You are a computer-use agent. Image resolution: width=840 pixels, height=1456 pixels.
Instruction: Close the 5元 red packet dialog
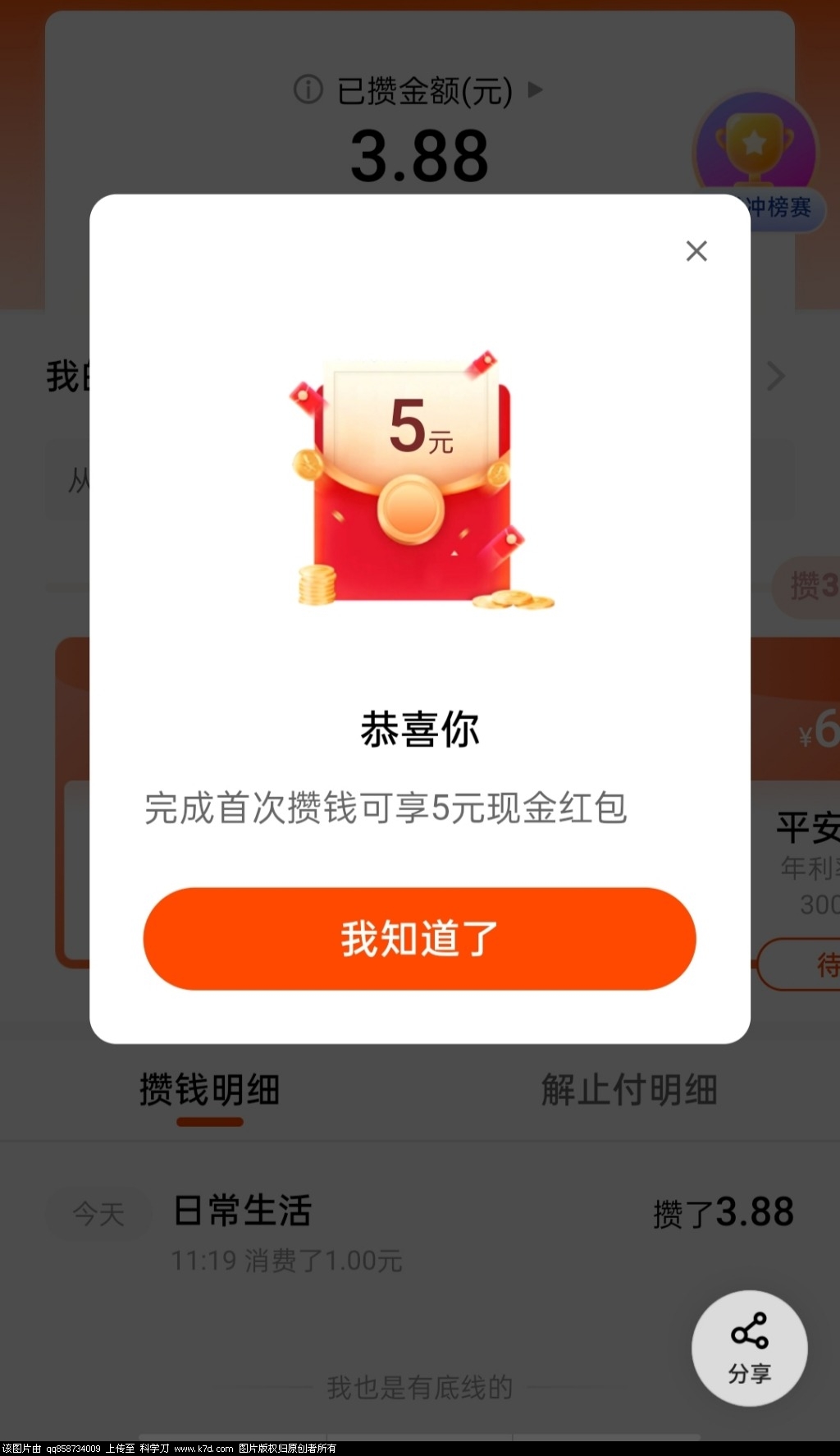696,251
